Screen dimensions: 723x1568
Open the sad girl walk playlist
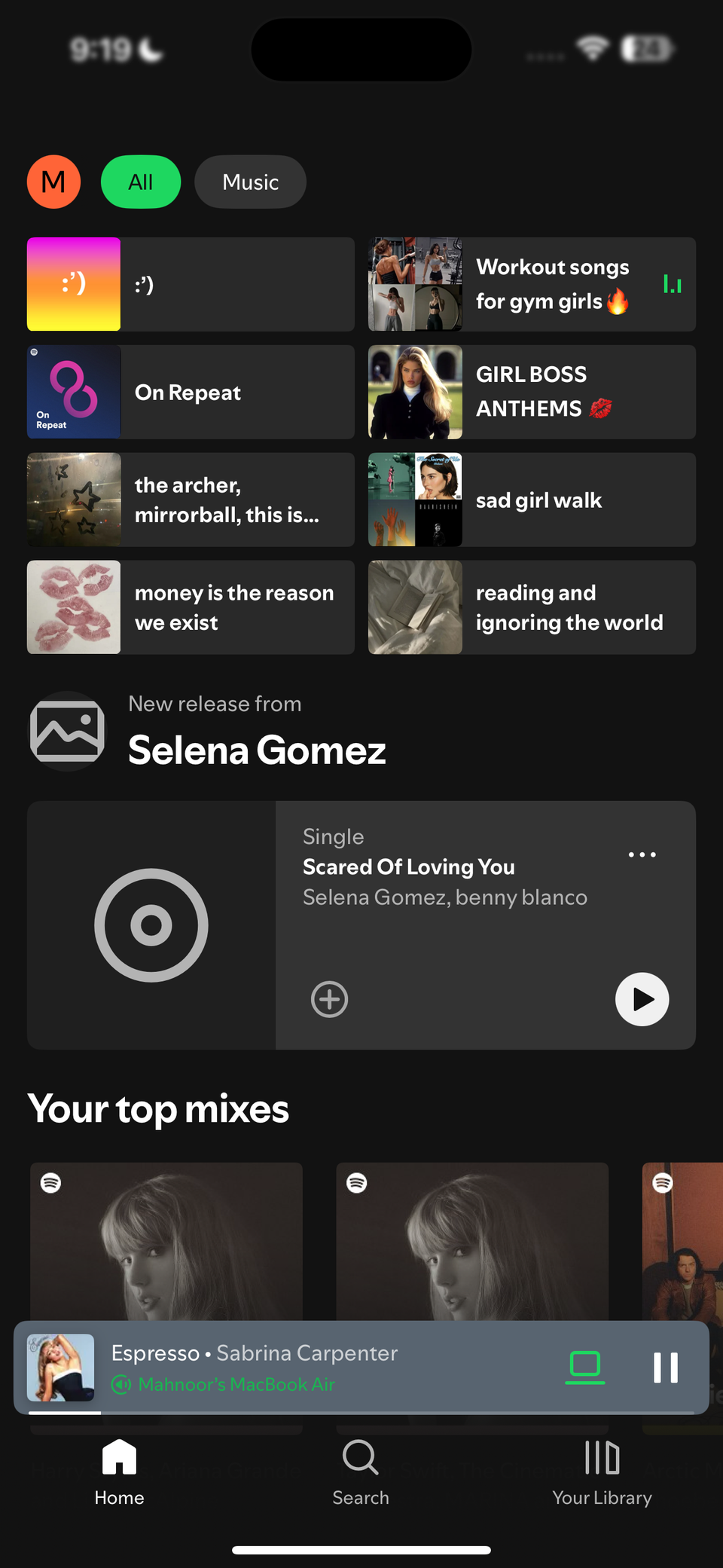531,500
